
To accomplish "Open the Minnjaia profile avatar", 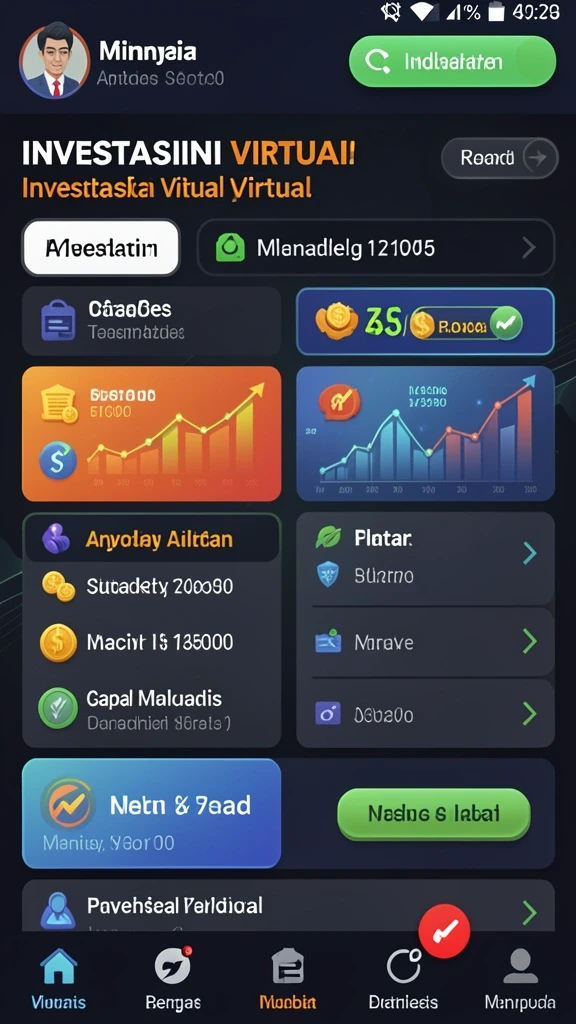I will point(54,63).
